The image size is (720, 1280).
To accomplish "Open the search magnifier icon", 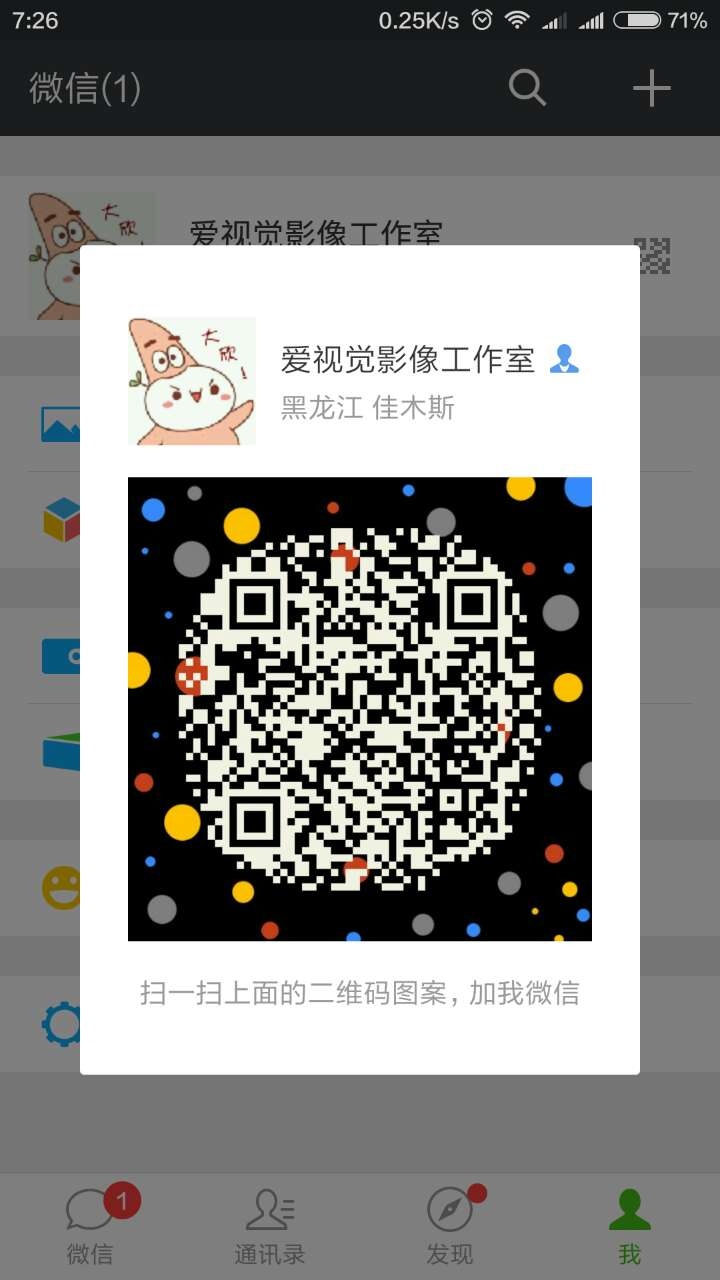I will tap(527, 88).
